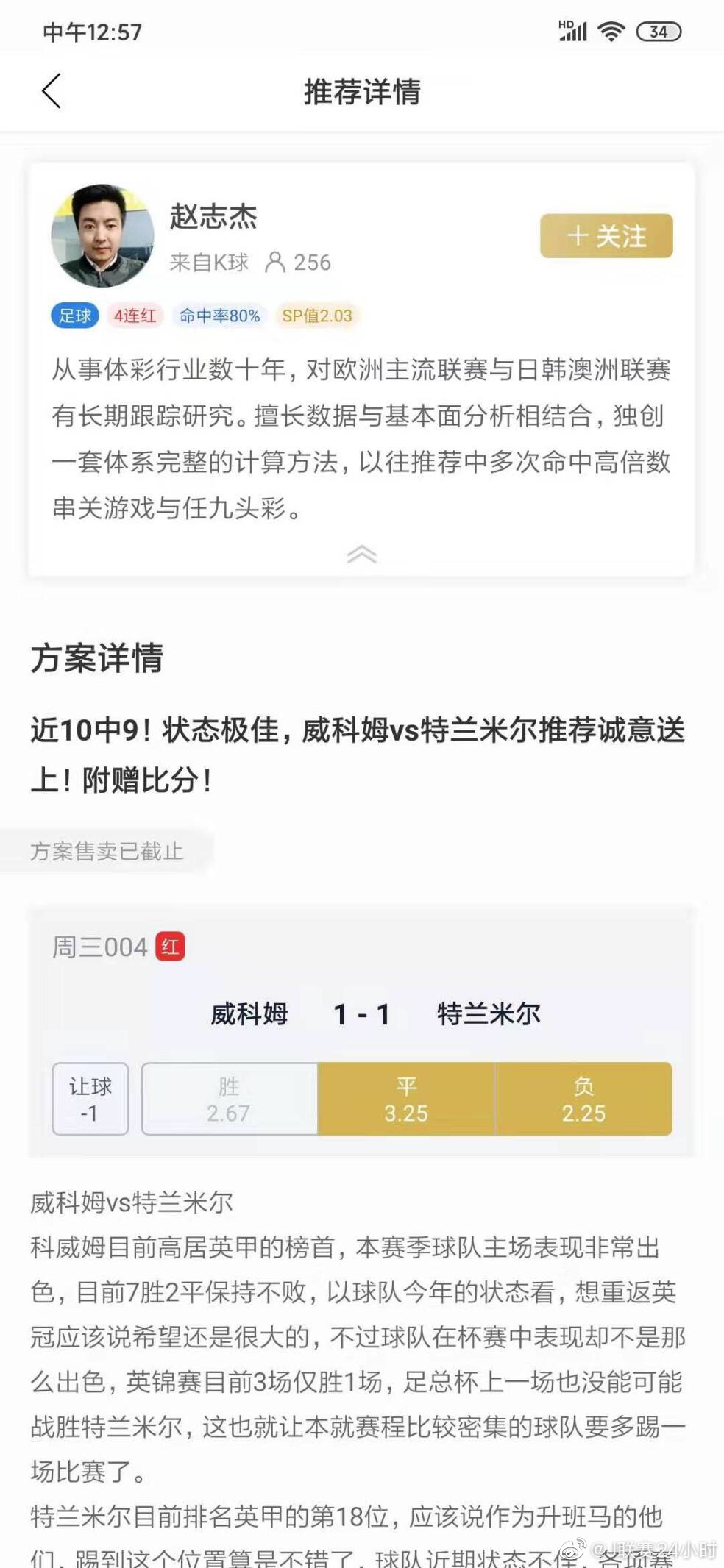Click the SP值2.03 badge

(316, 316)
